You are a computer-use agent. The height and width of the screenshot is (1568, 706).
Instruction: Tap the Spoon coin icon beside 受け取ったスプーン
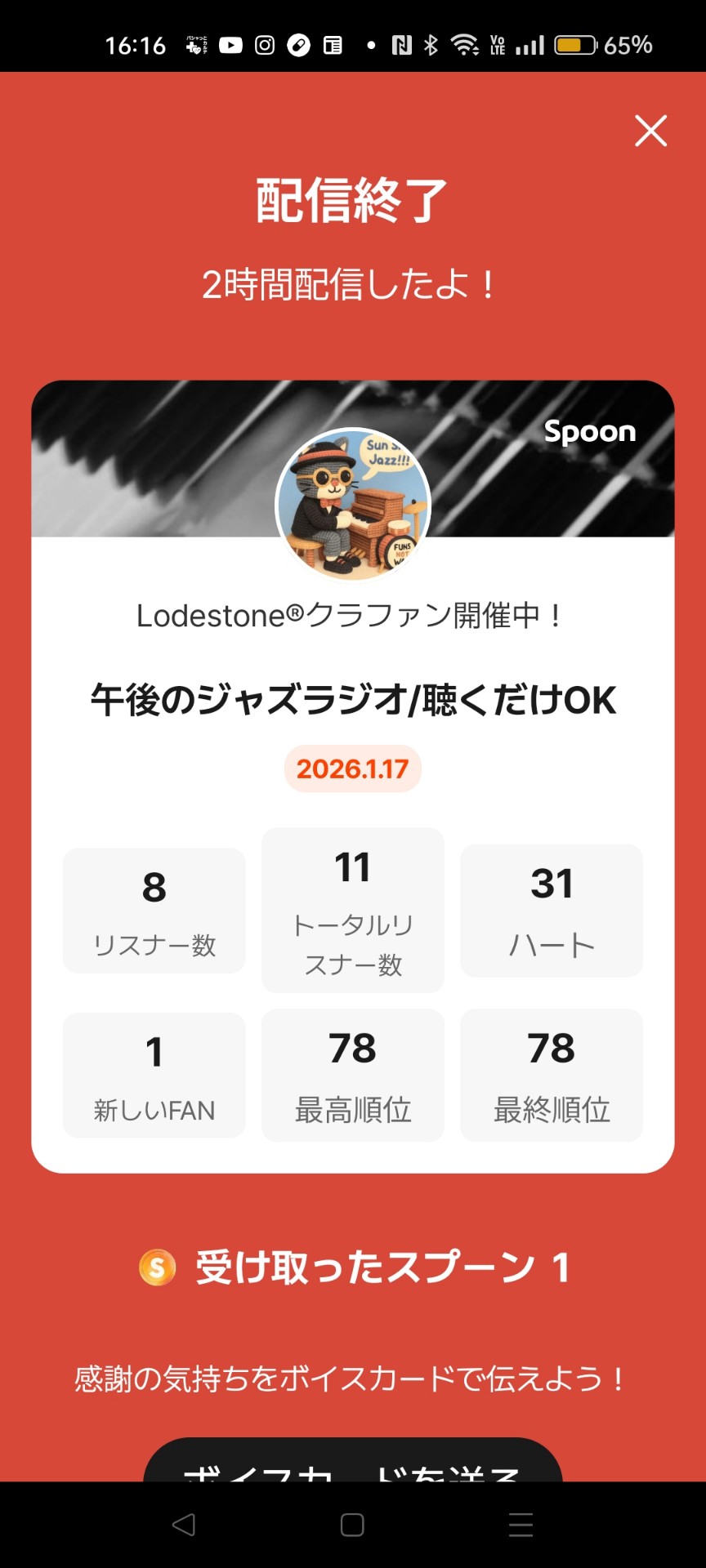[x=158, y=1268]
